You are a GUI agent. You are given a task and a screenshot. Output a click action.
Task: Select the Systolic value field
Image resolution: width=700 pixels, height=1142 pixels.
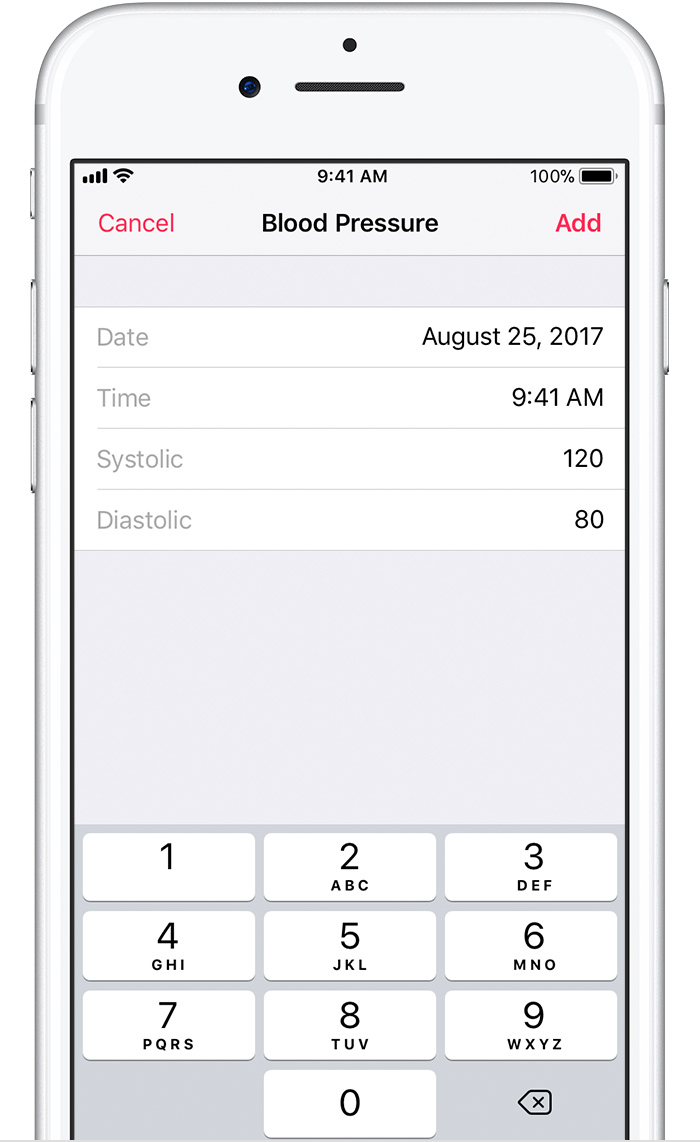click(350, 460)
